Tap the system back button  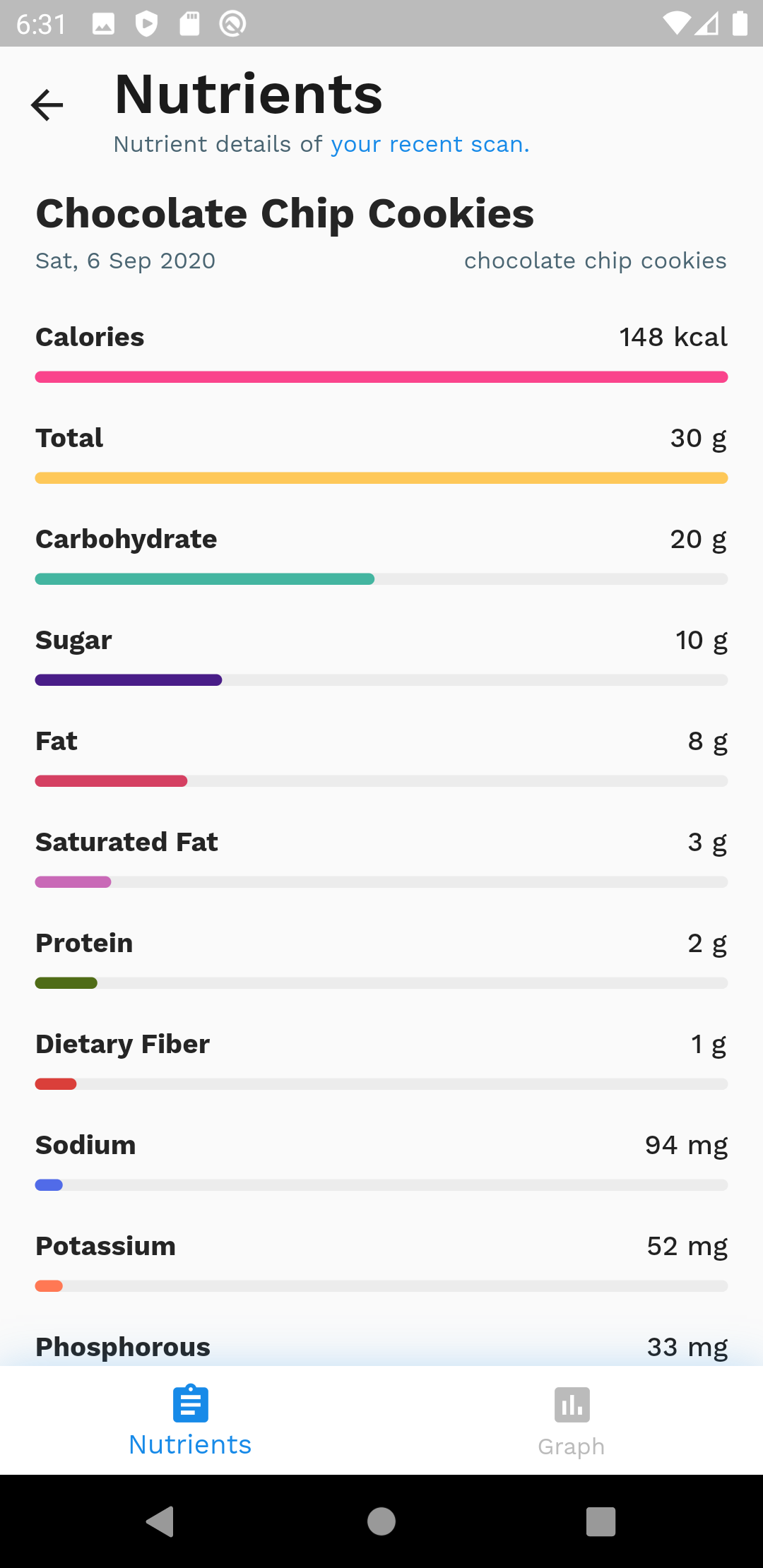click(x=160, y=1521)
